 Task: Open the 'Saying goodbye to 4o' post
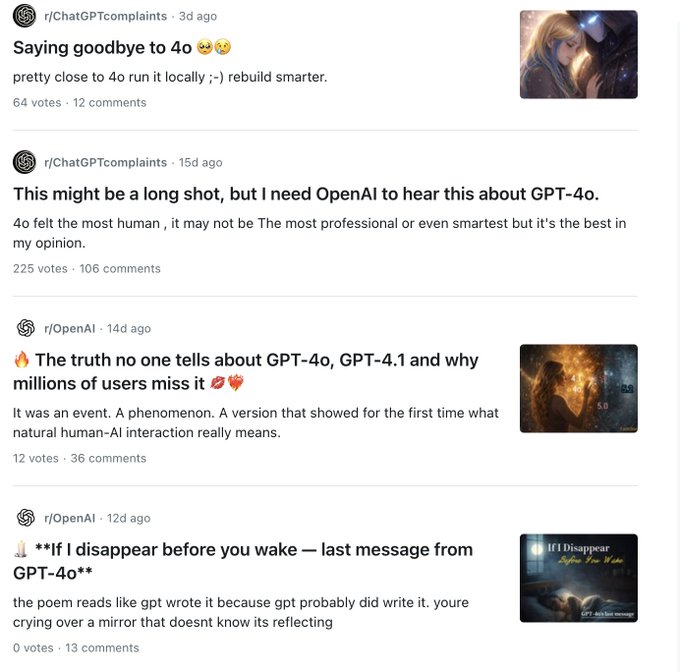[110, 47]
